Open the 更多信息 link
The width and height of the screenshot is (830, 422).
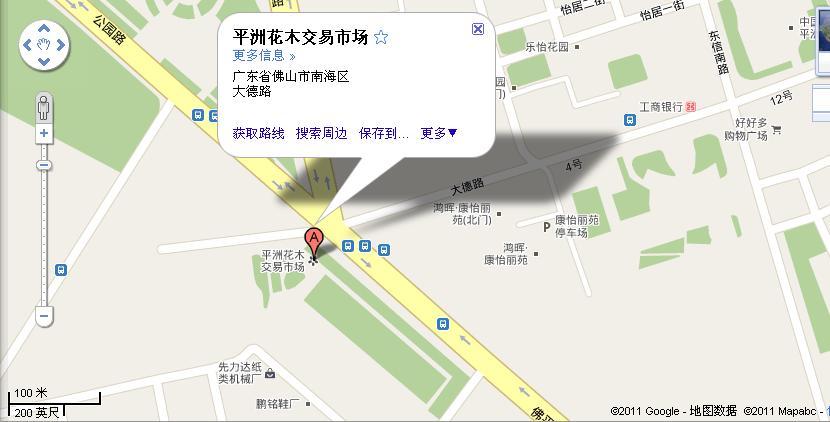point(264,56)
